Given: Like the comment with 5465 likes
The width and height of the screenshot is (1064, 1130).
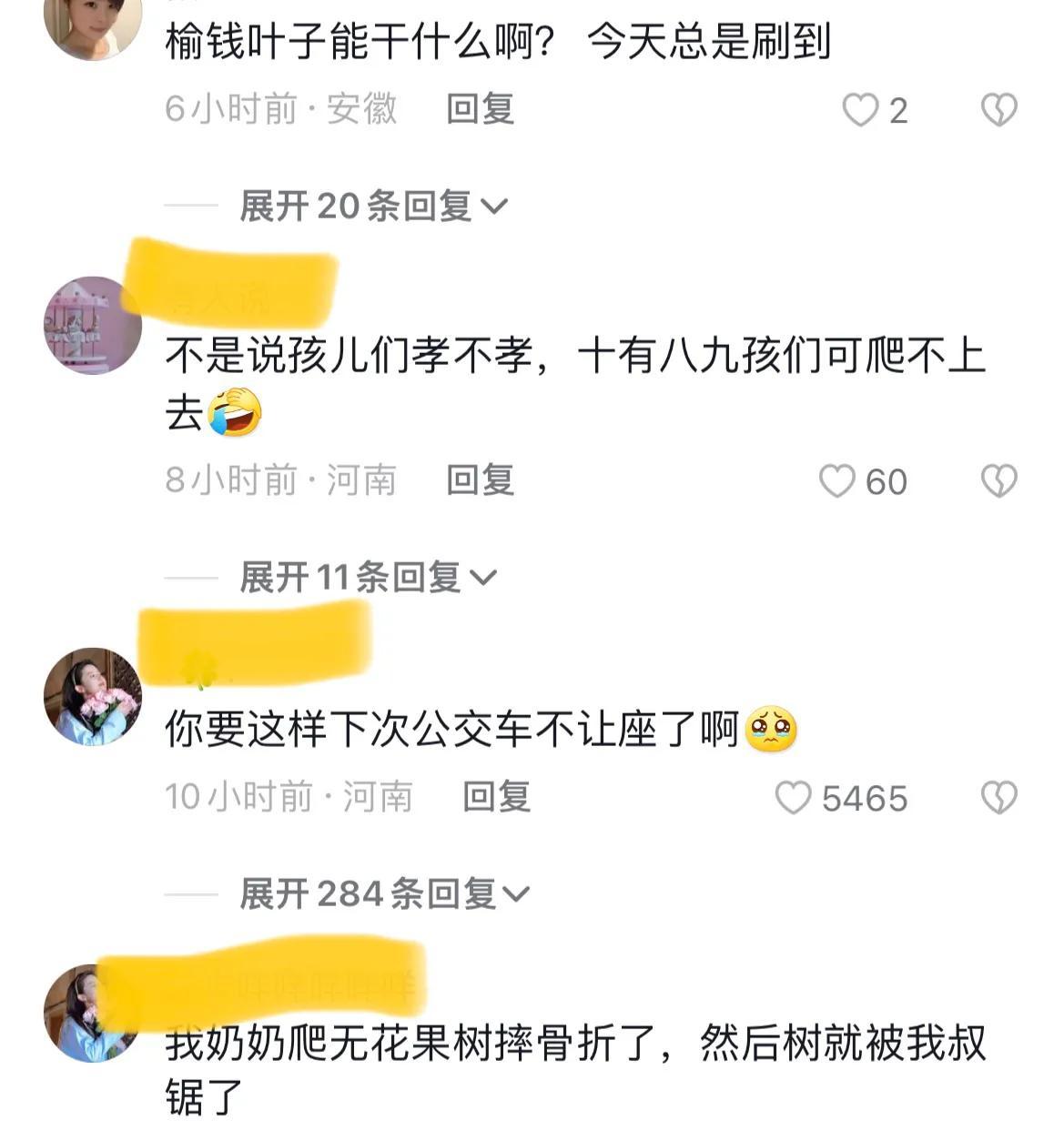Looking at the screenshot, I should point(793,798).
